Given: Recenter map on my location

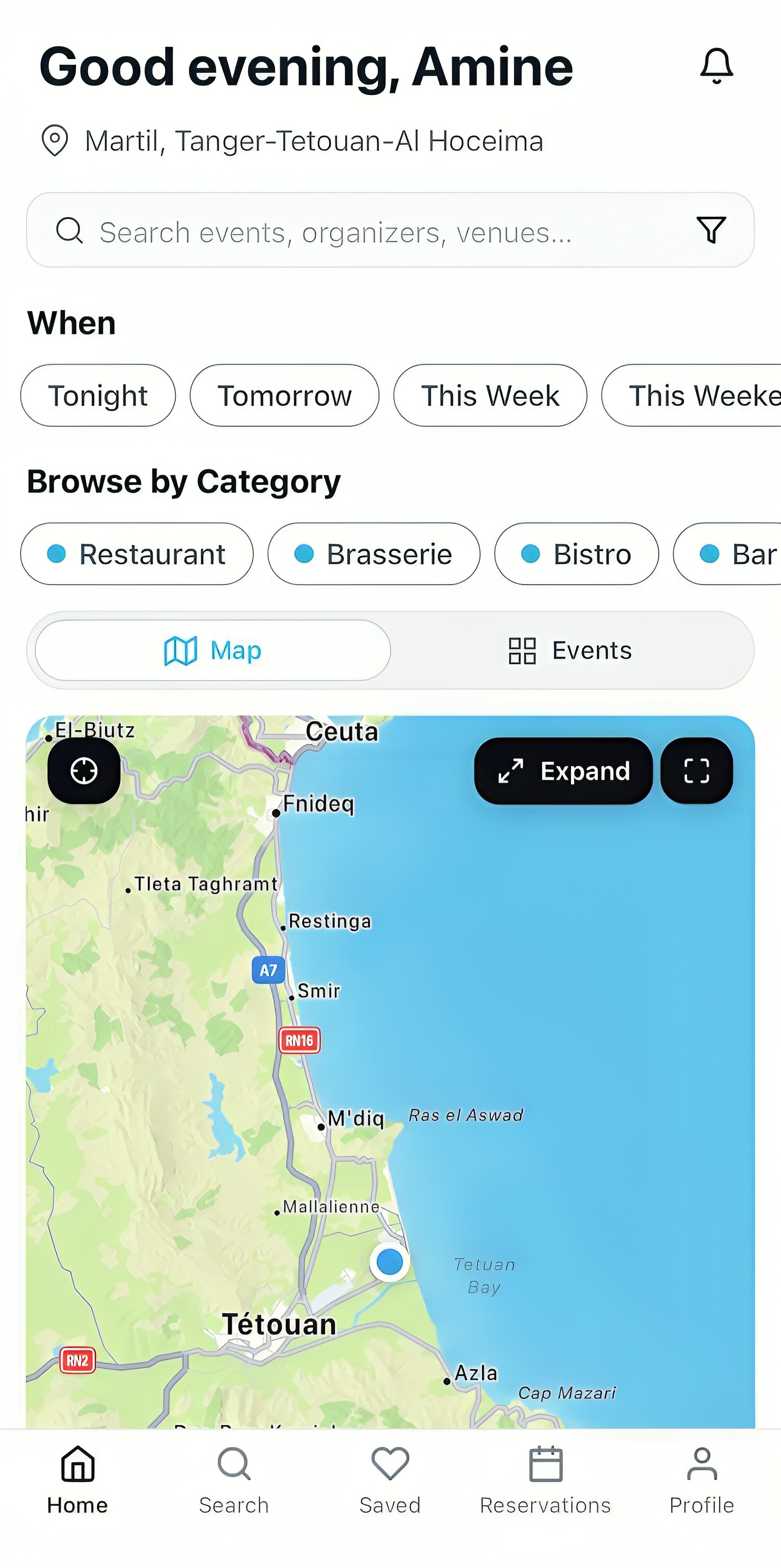Looking at the screenshot, I should click(84, 771).
